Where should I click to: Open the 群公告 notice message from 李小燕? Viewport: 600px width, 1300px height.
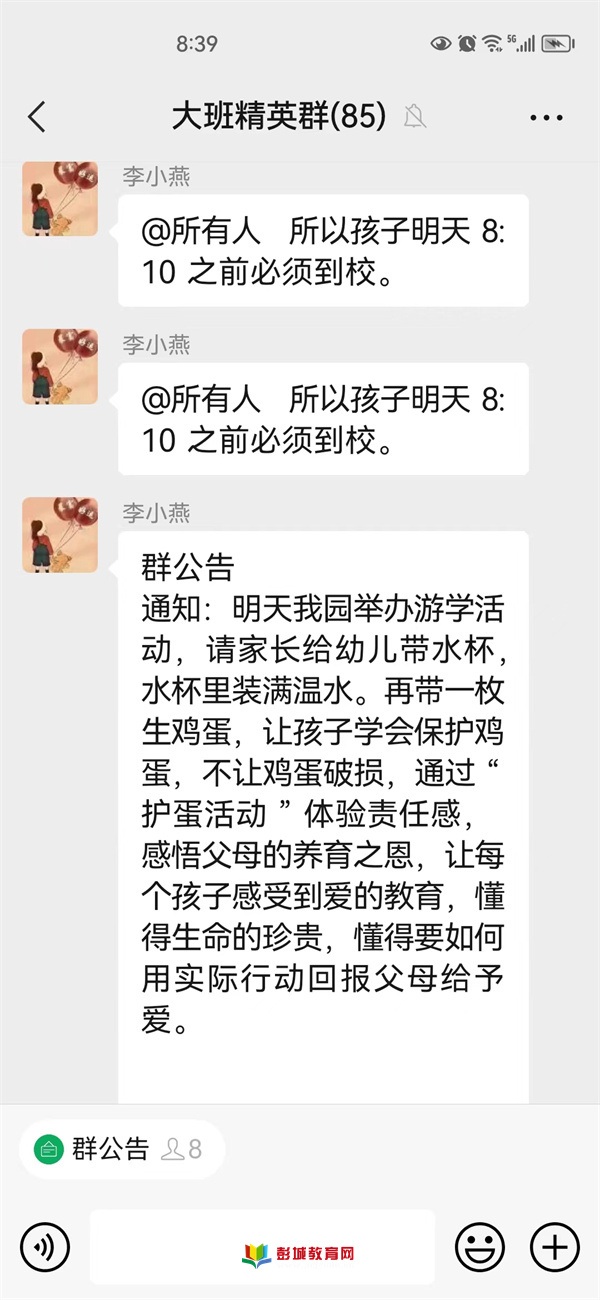[x=322, y=790]
